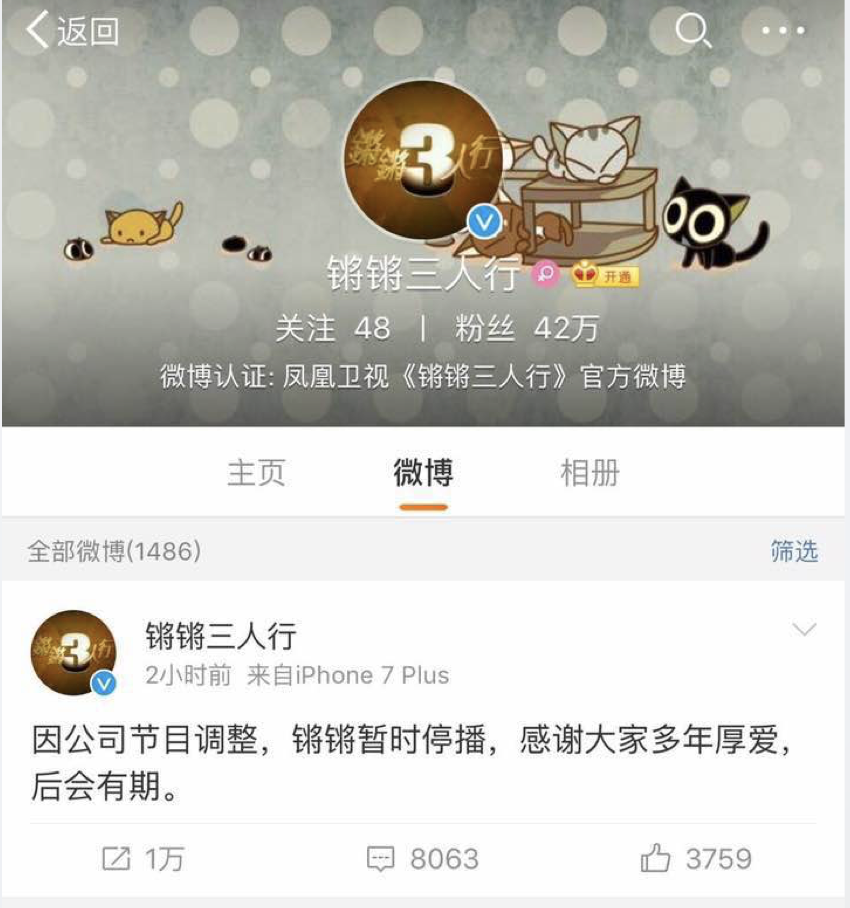Like the post with 3759 likes

tap(695, 858)
